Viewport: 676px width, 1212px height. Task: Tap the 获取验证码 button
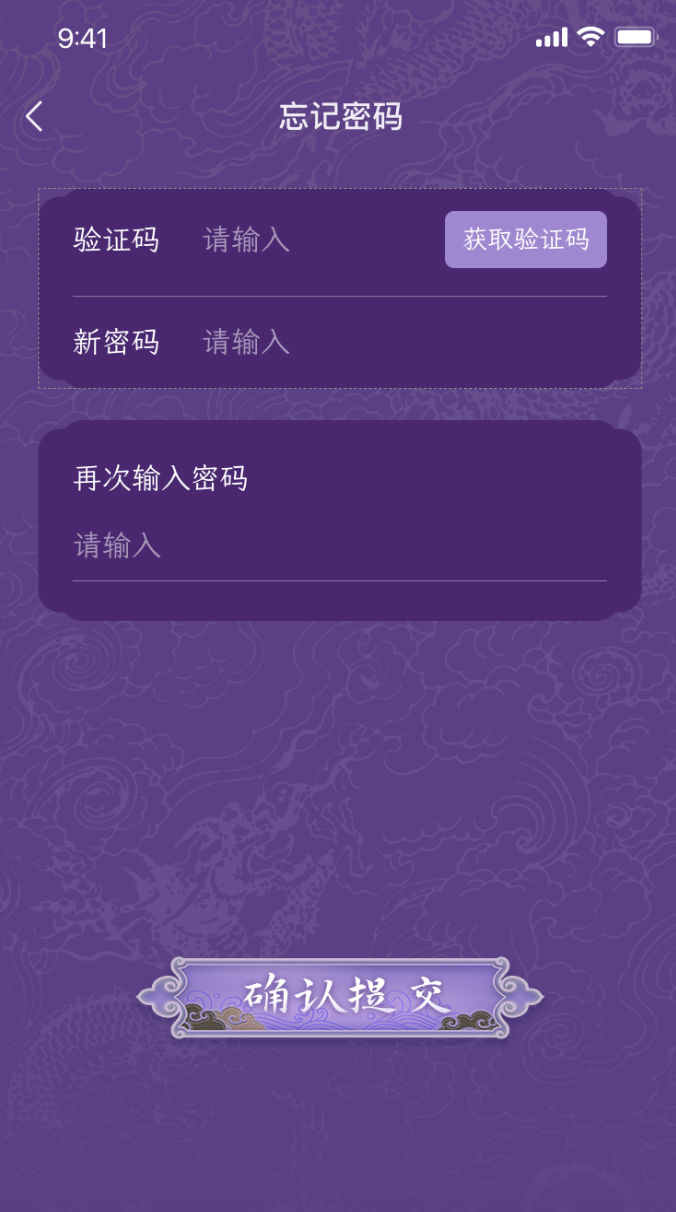pos(525,240)
